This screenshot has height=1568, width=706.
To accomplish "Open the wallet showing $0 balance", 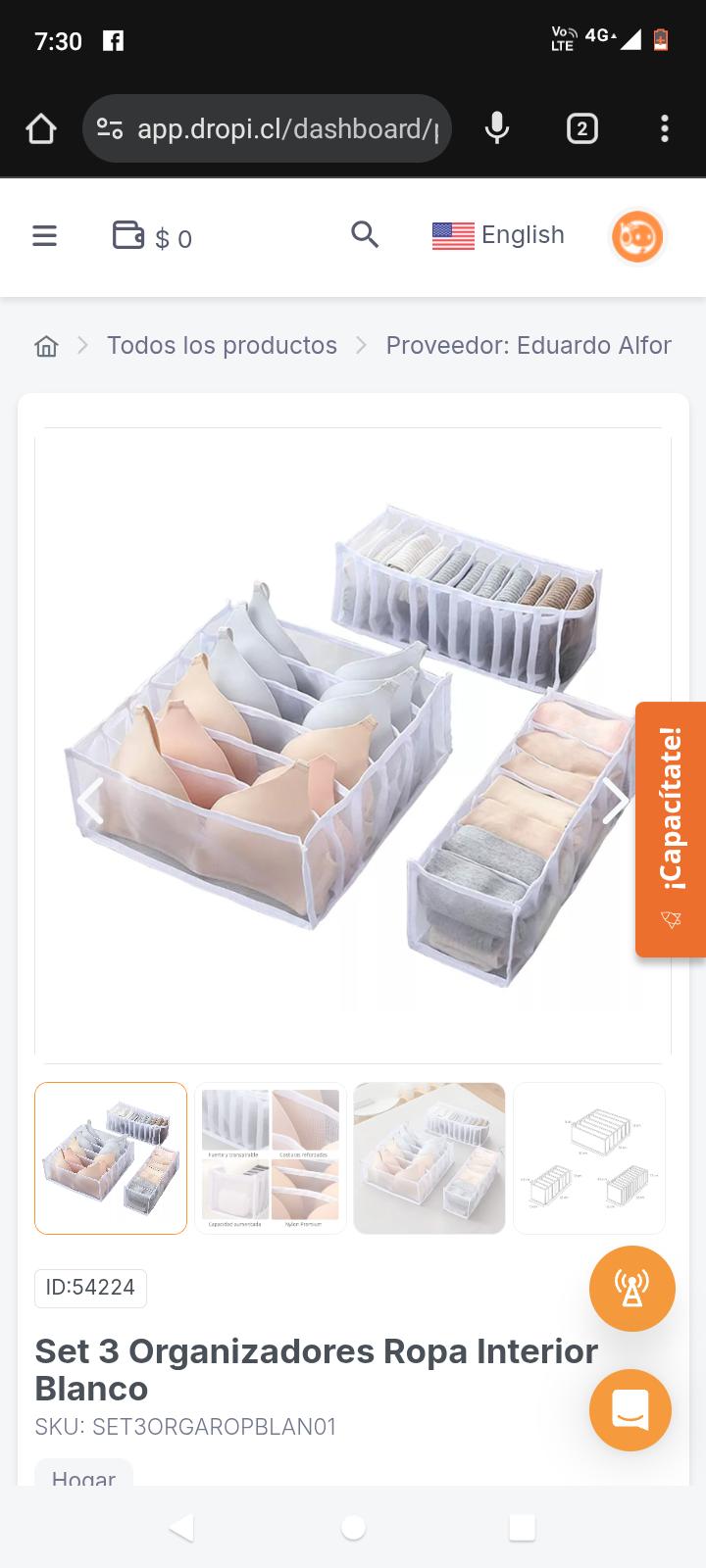I will (x=152, y=235).
